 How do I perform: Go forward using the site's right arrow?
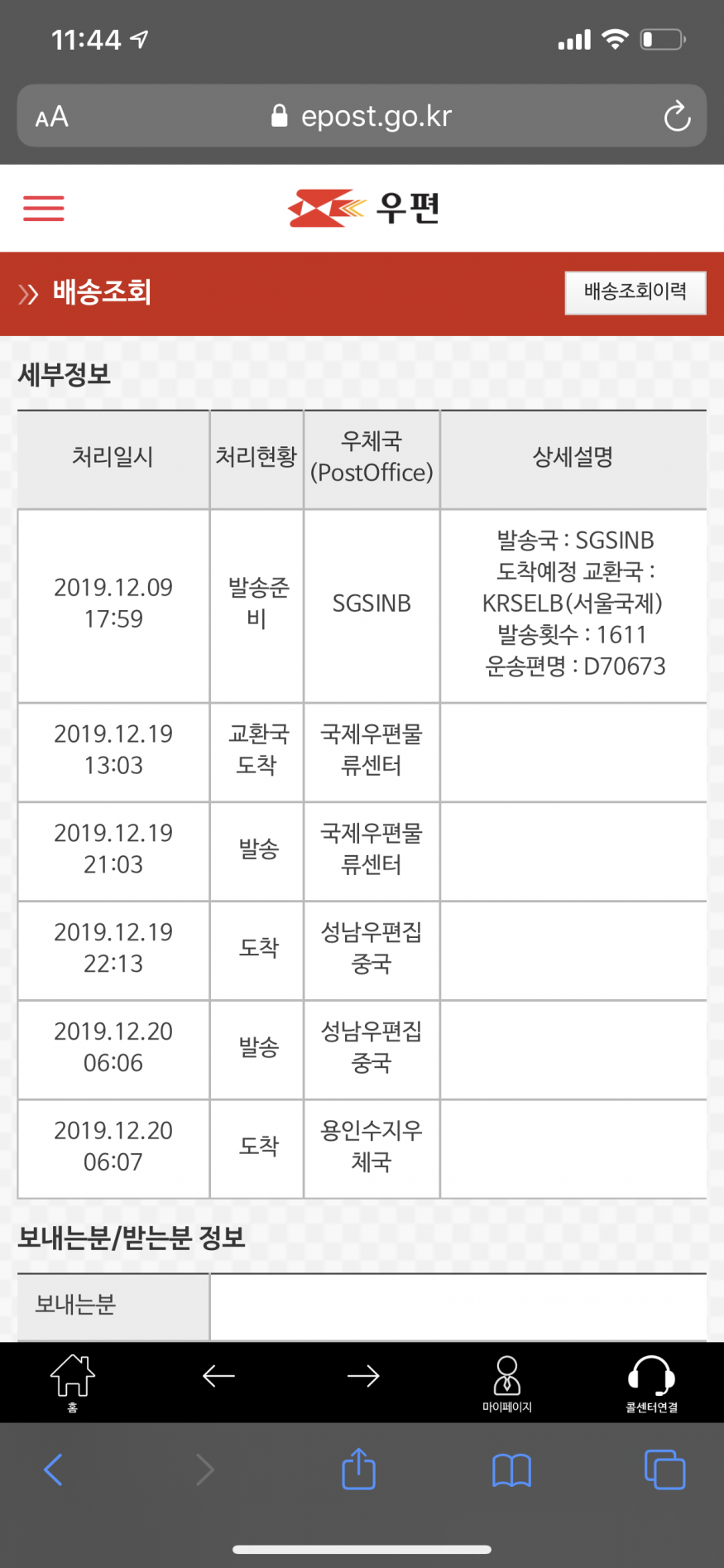363,1376
